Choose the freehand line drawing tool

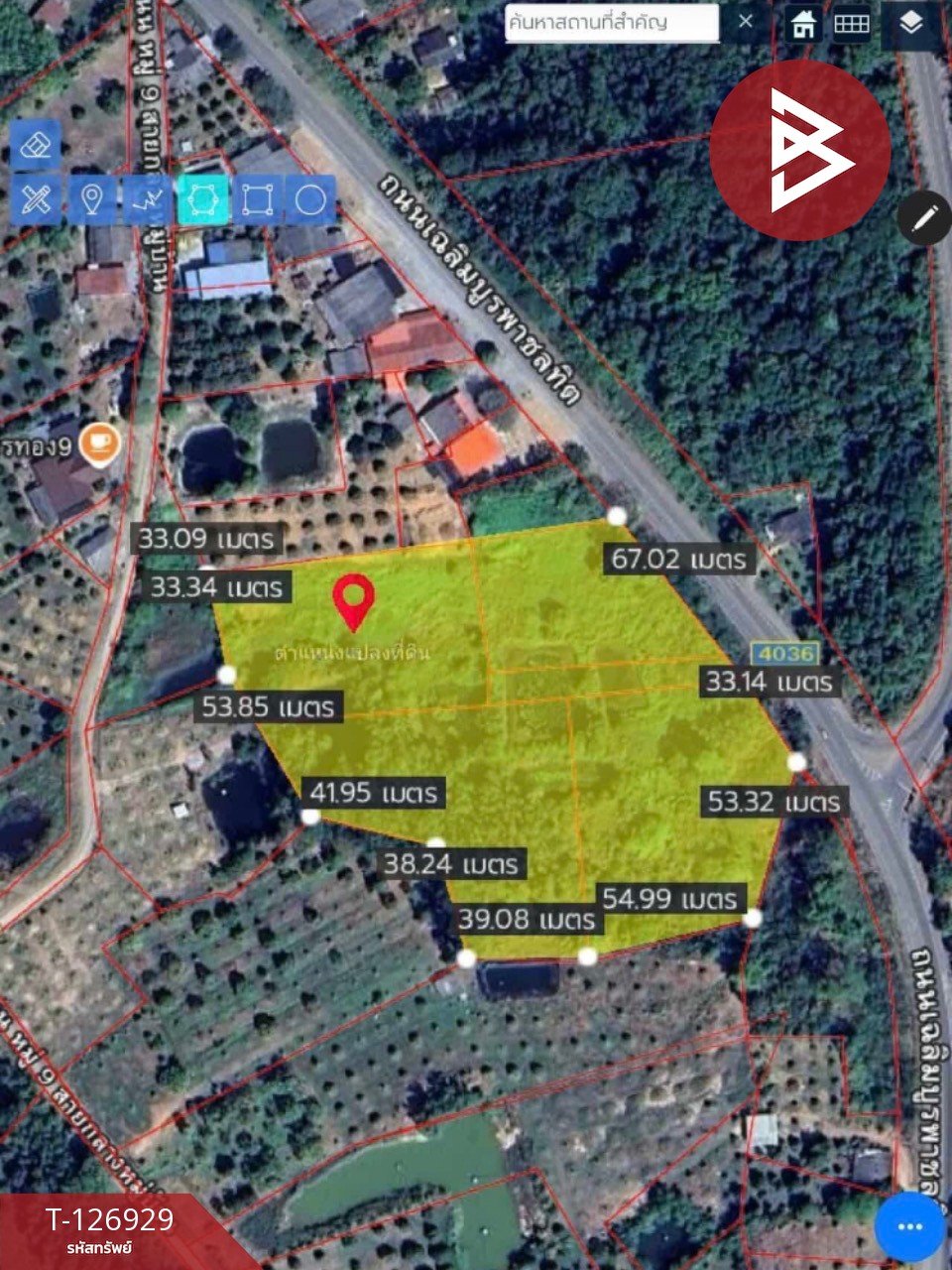(147, 199)
